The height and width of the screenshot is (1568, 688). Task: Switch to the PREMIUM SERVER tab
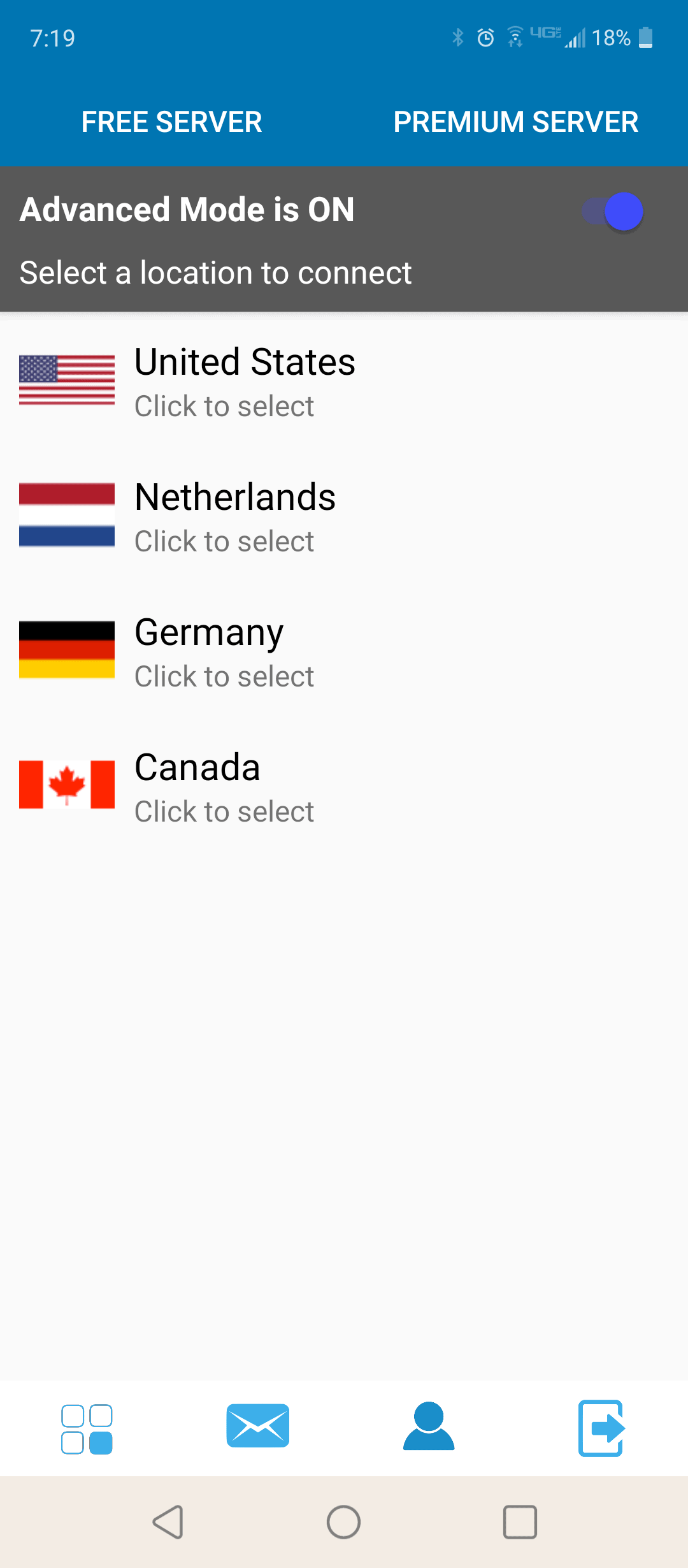(x=517, y=121)
